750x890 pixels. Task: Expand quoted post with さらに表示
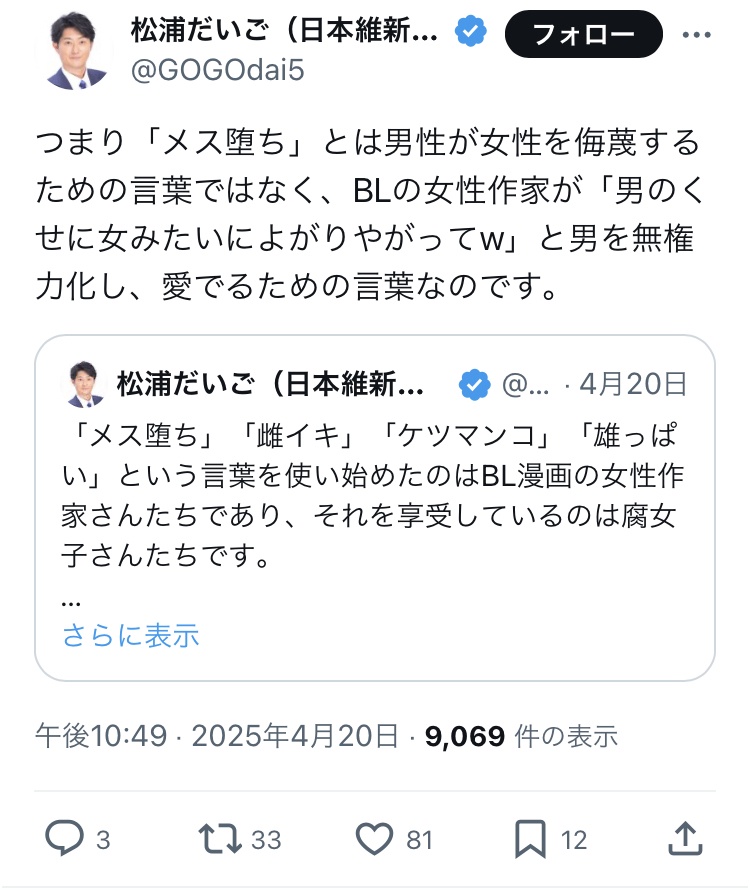click(x=130, y=634)
